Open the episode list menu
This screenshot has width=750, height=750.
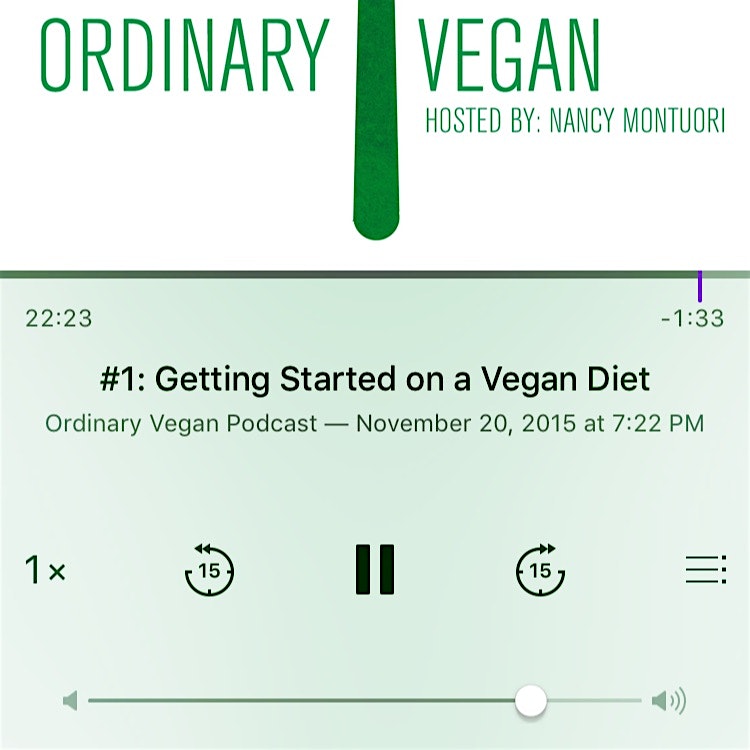point(705,570)
